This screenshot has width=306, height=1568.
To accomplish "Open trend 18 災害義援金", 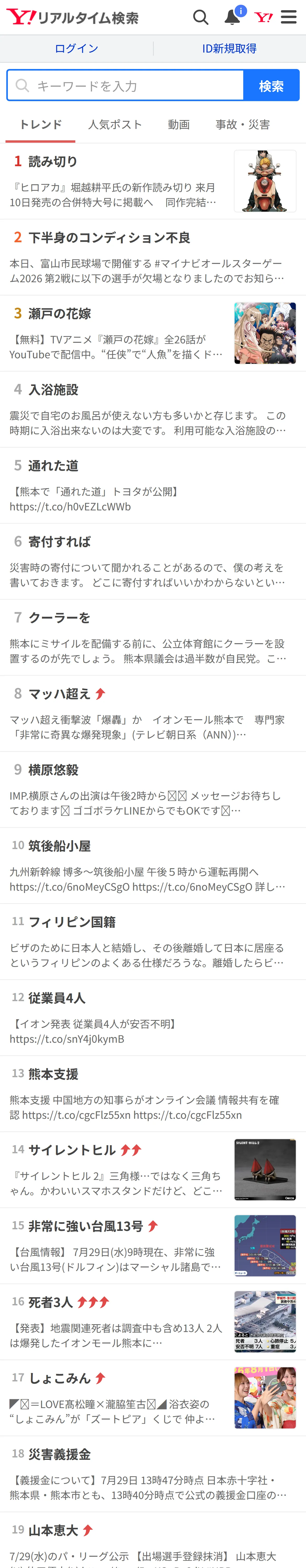I will 153,1474.
